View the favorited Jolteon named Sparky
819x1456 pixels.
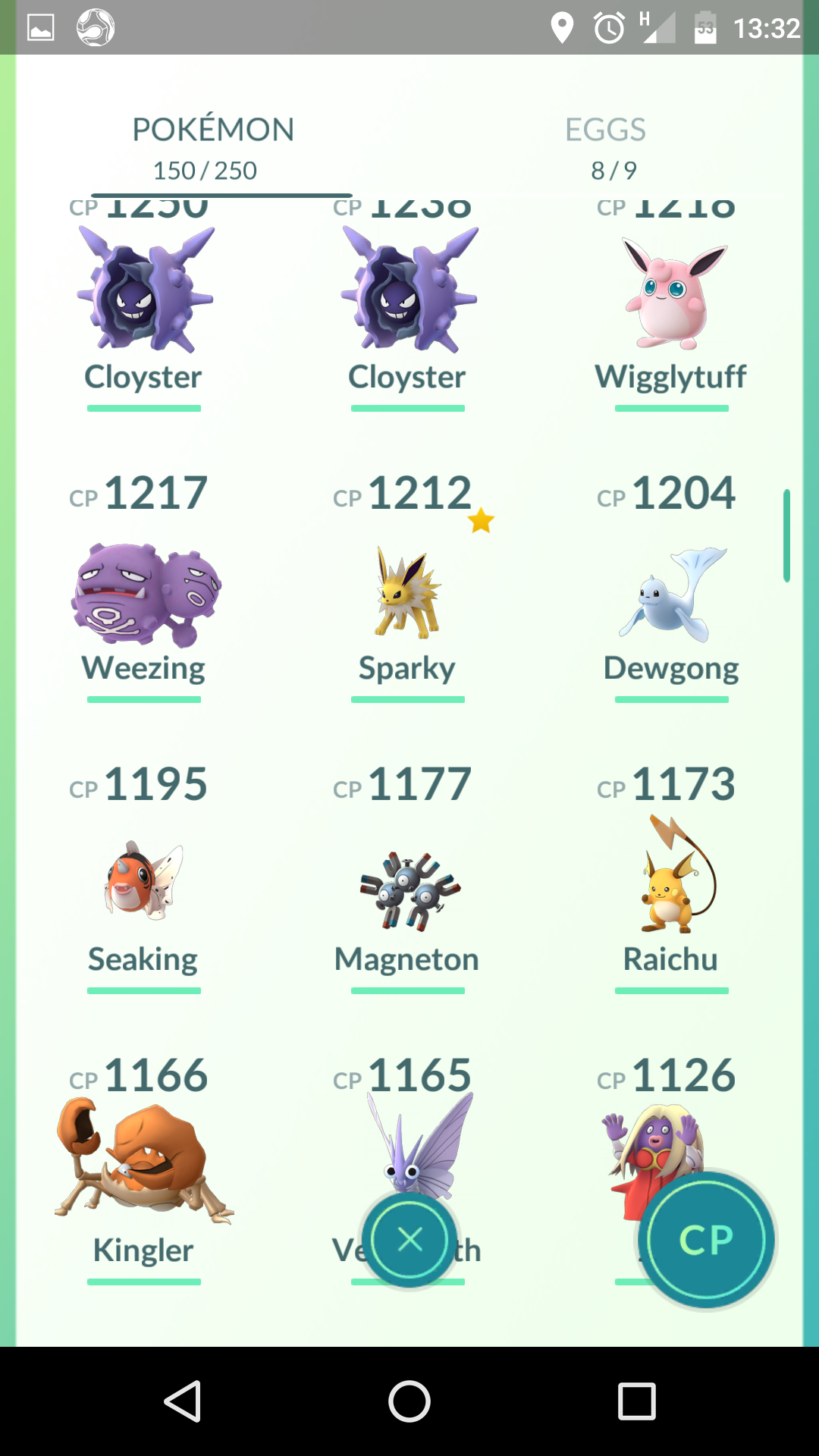(408, 585)
